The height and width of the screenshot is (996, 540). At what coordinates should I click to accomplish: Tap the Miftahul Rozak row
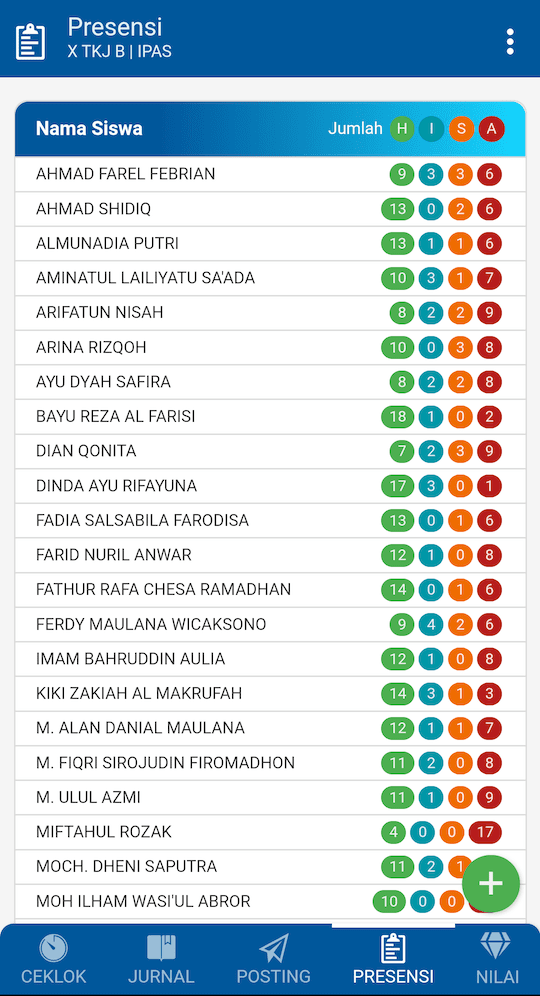point(270,832)
